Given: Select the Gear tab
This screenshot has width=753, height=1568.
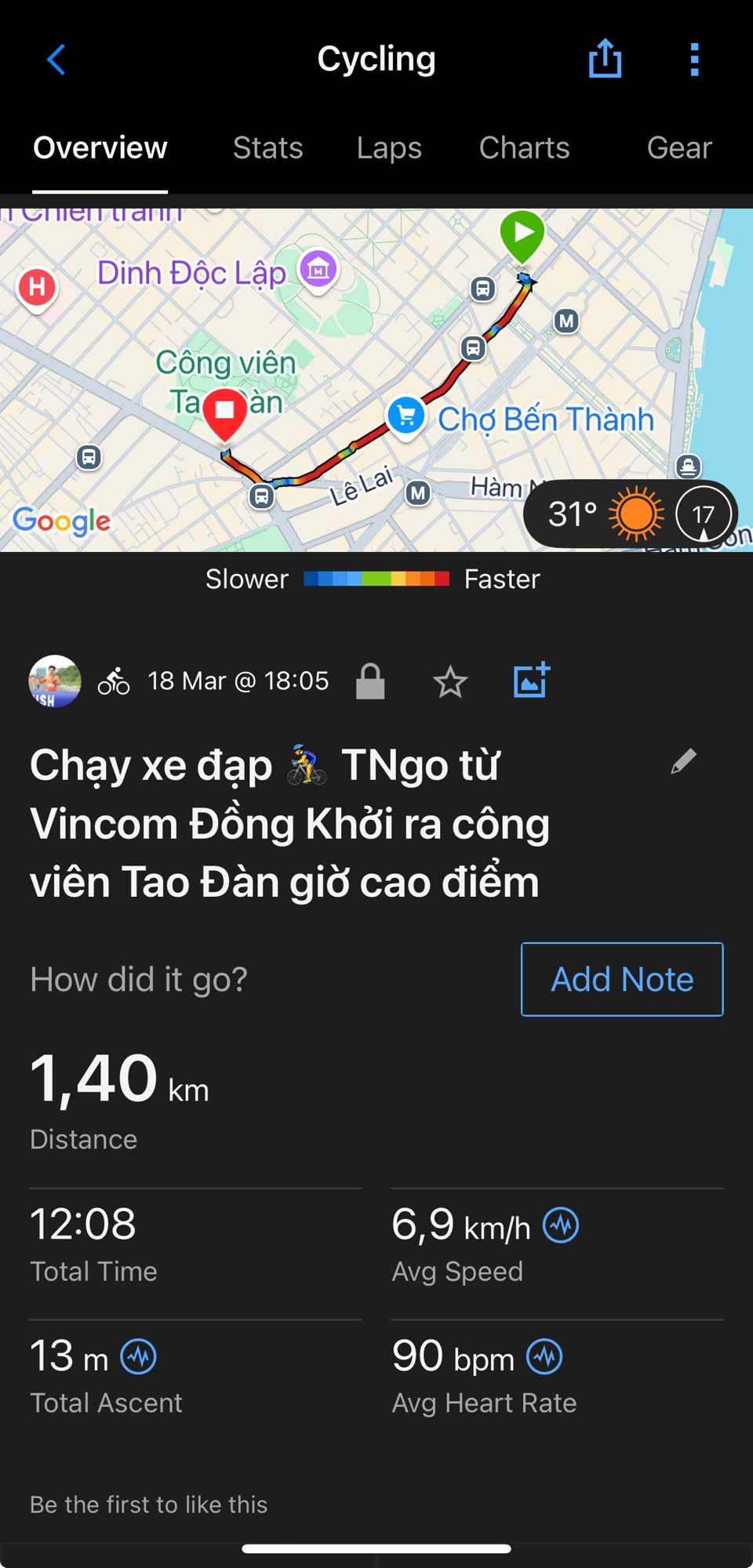Looking at the screenshot, I should [678, 148].
